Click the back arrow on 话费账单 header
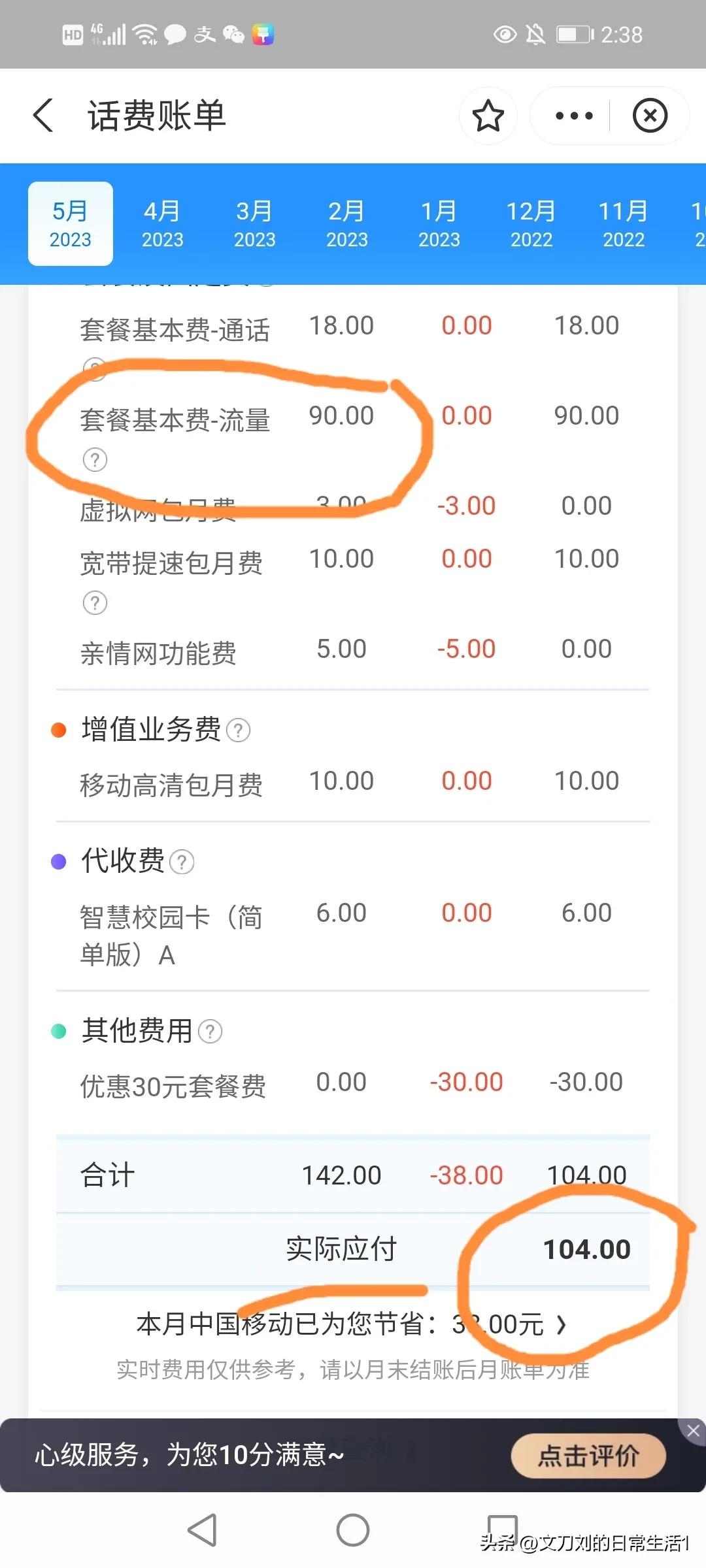The image size is (706, 1568). (43, 115)
